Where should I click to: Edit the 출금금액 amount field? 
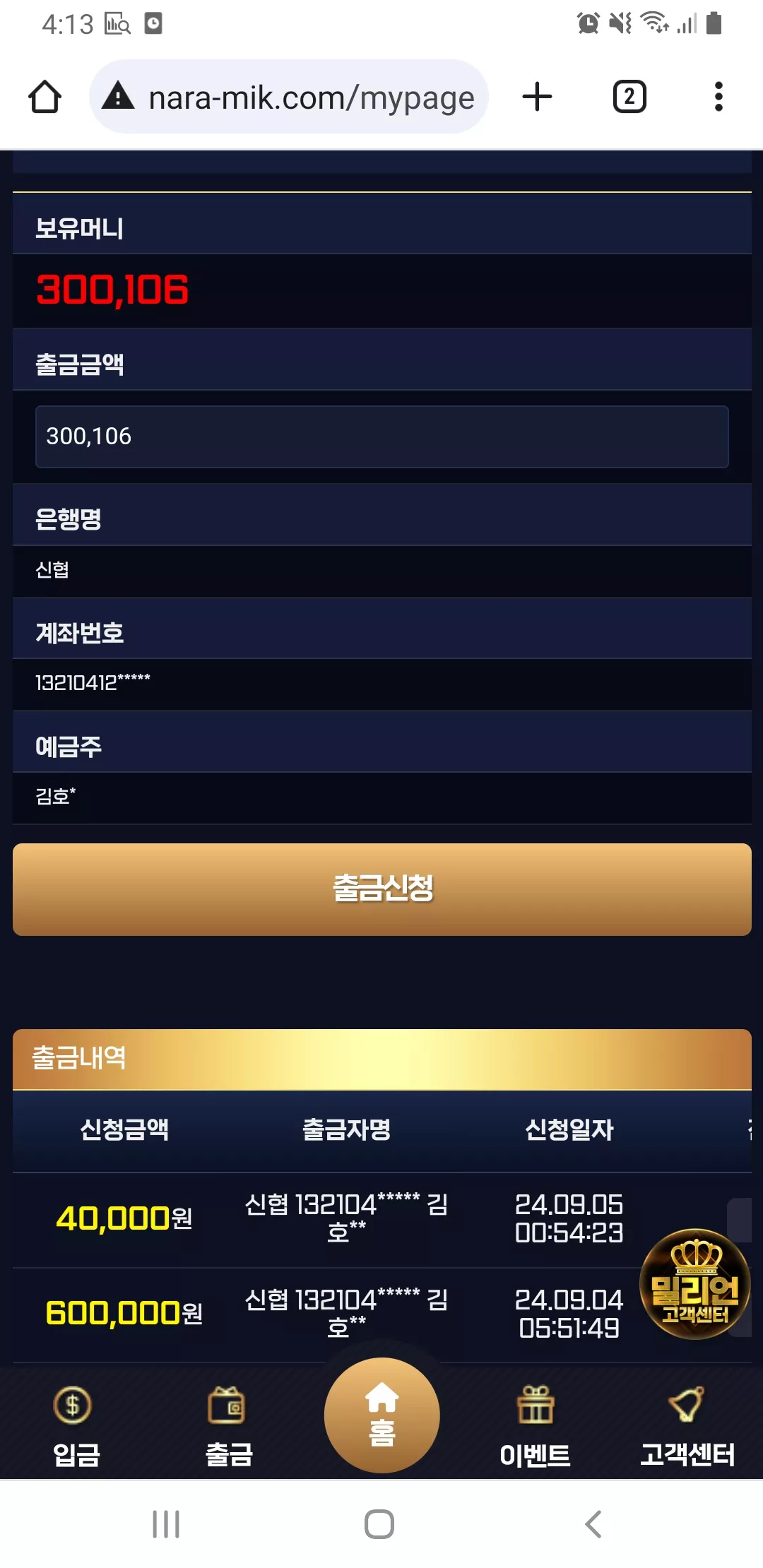[381, 436]
